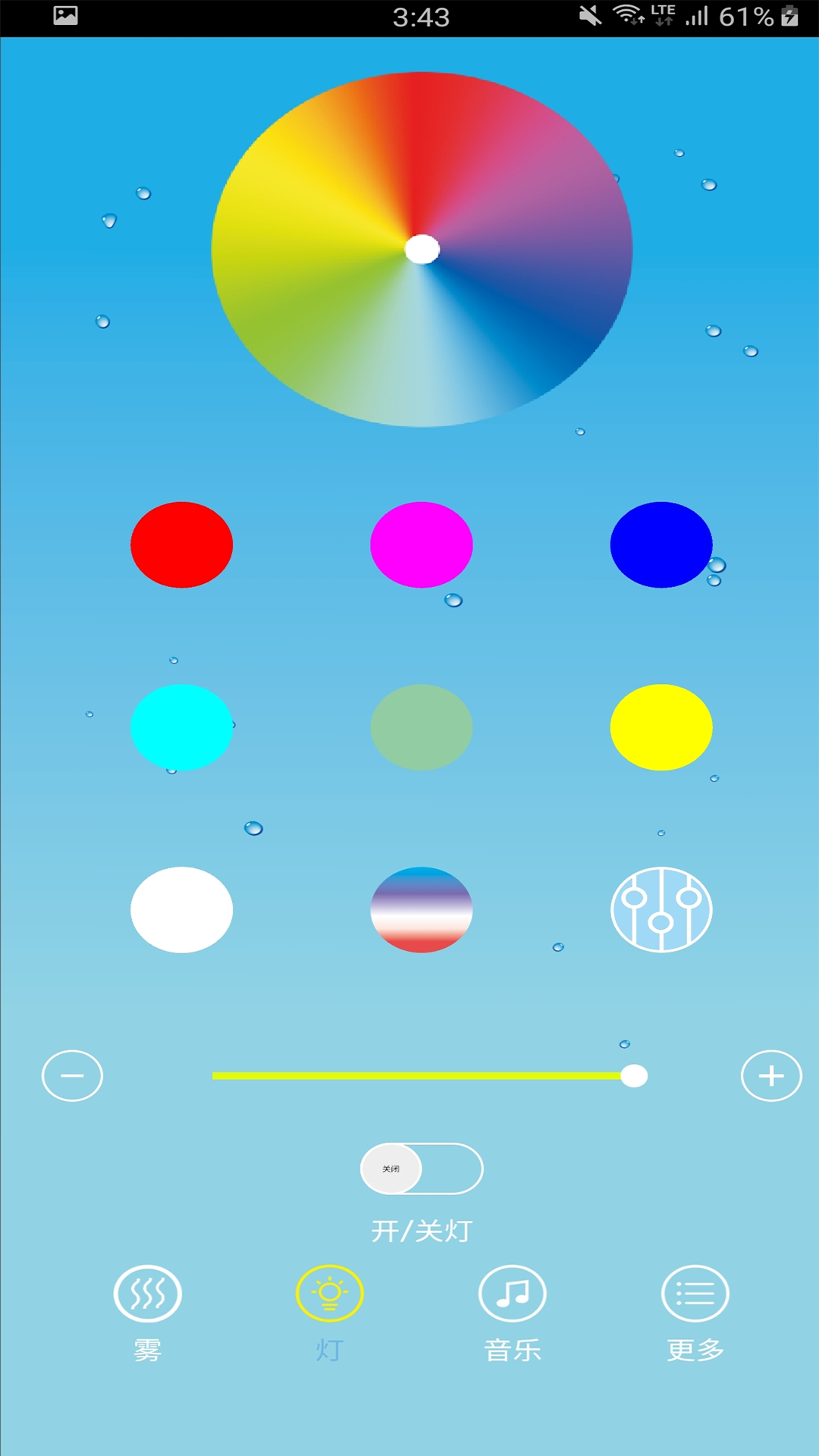Choose the gradient color mode swatch
This screenshot has width=819, height=1456.
click(x=422, y=909)
